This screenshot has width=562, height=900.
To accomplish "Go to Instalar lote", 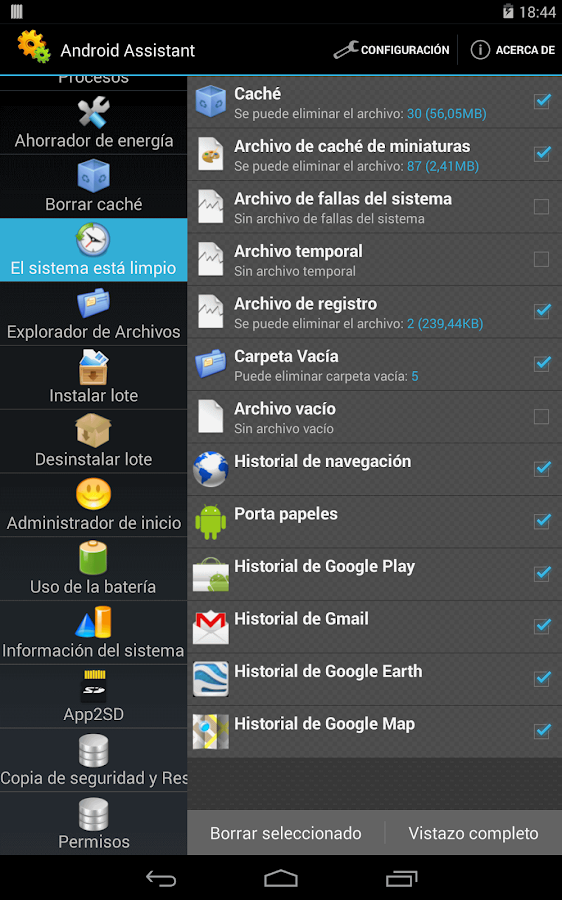I will 94,377.
